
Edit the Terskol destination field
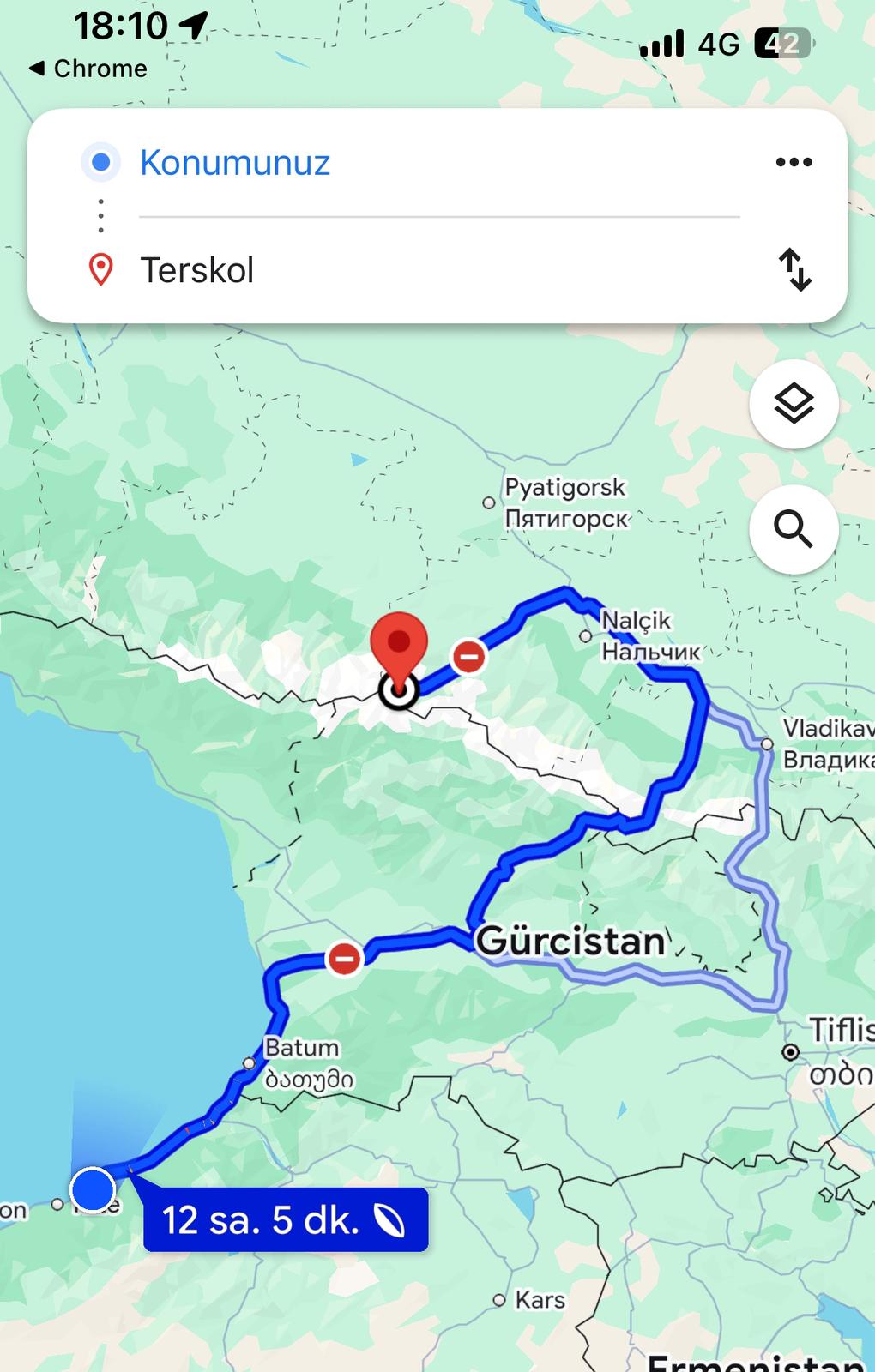coord(197,270)
